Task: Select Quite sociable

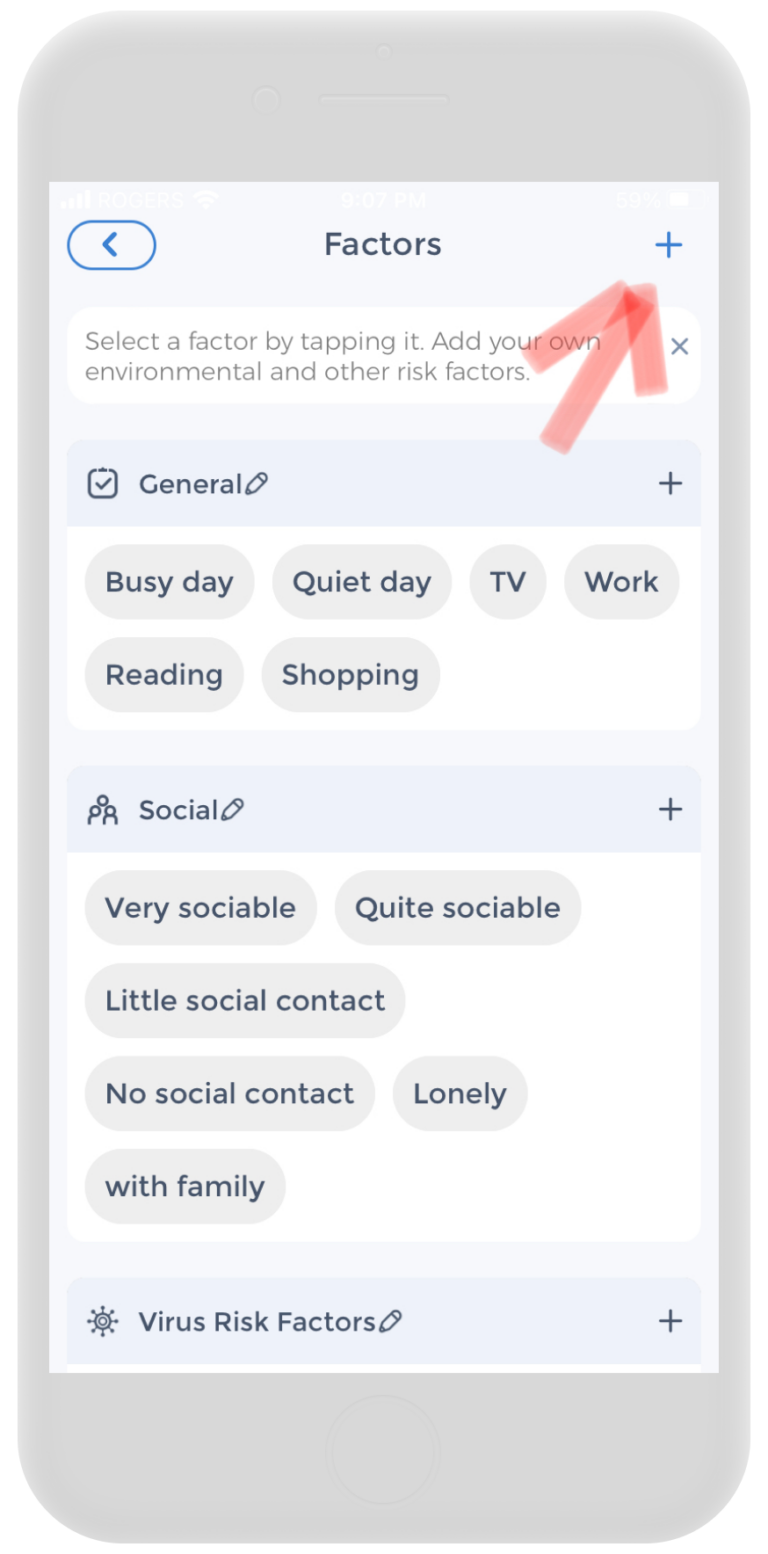Action: pos(457,908)
